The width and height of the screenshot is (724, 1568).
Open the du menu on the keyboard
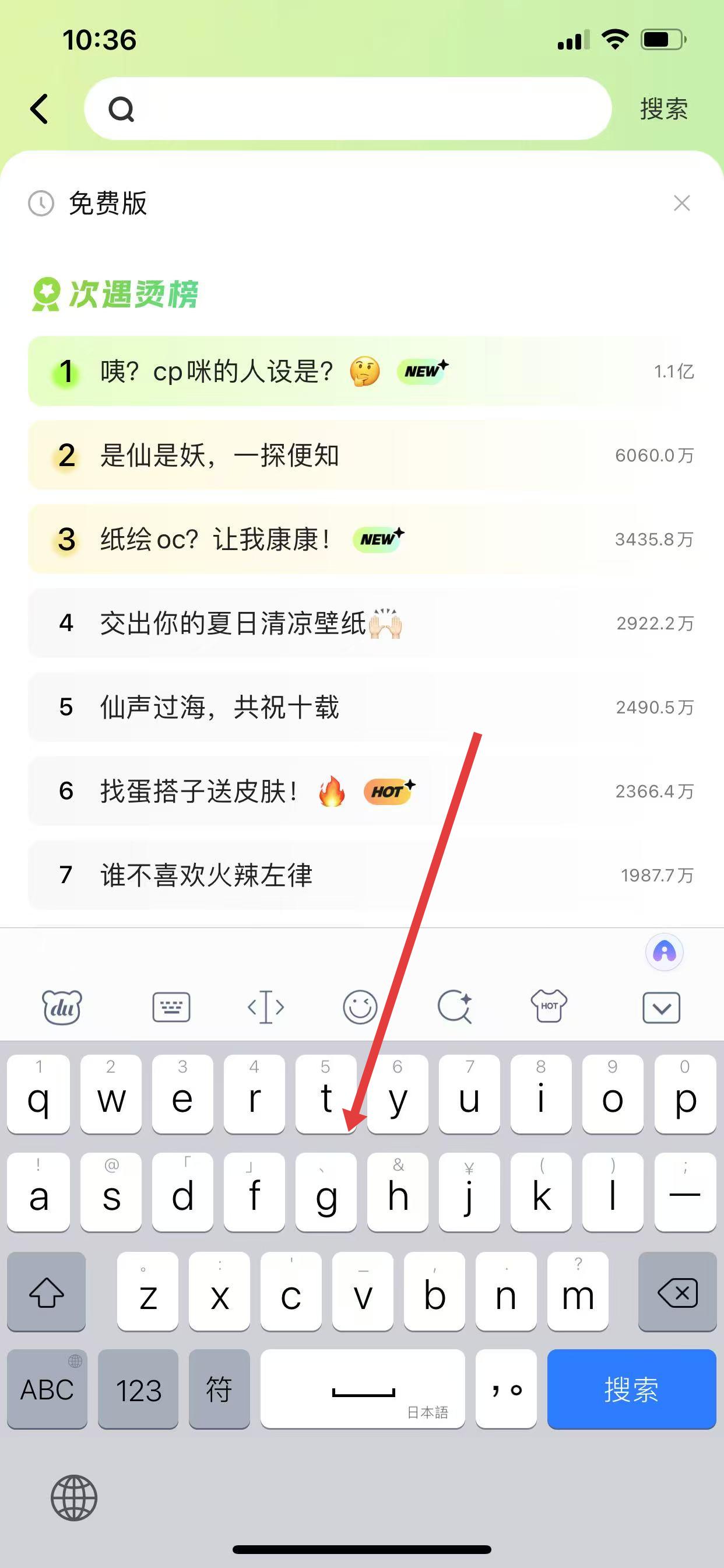pyautogui.click(x=61, y=1007)
